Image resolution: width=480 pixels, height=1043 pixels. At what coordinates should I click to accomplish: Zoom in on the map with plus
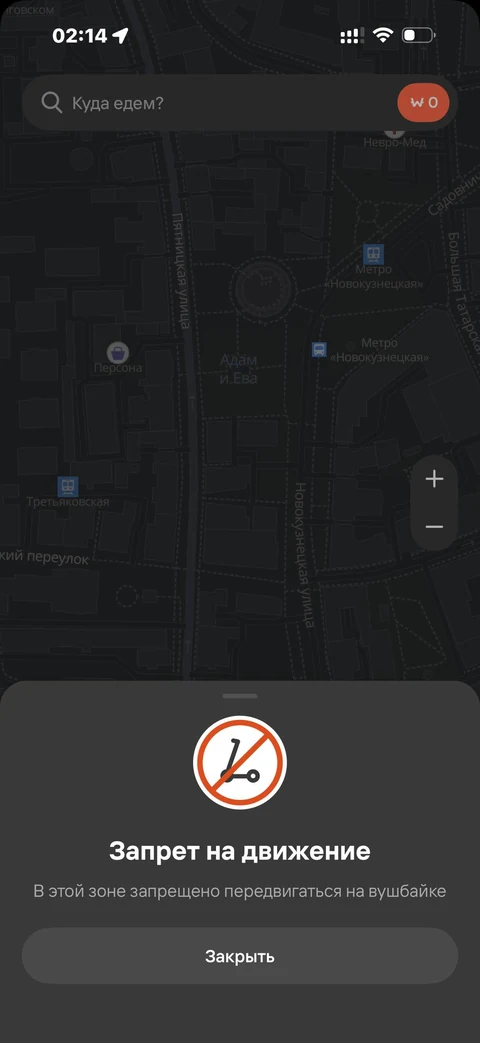pos(434,479)
